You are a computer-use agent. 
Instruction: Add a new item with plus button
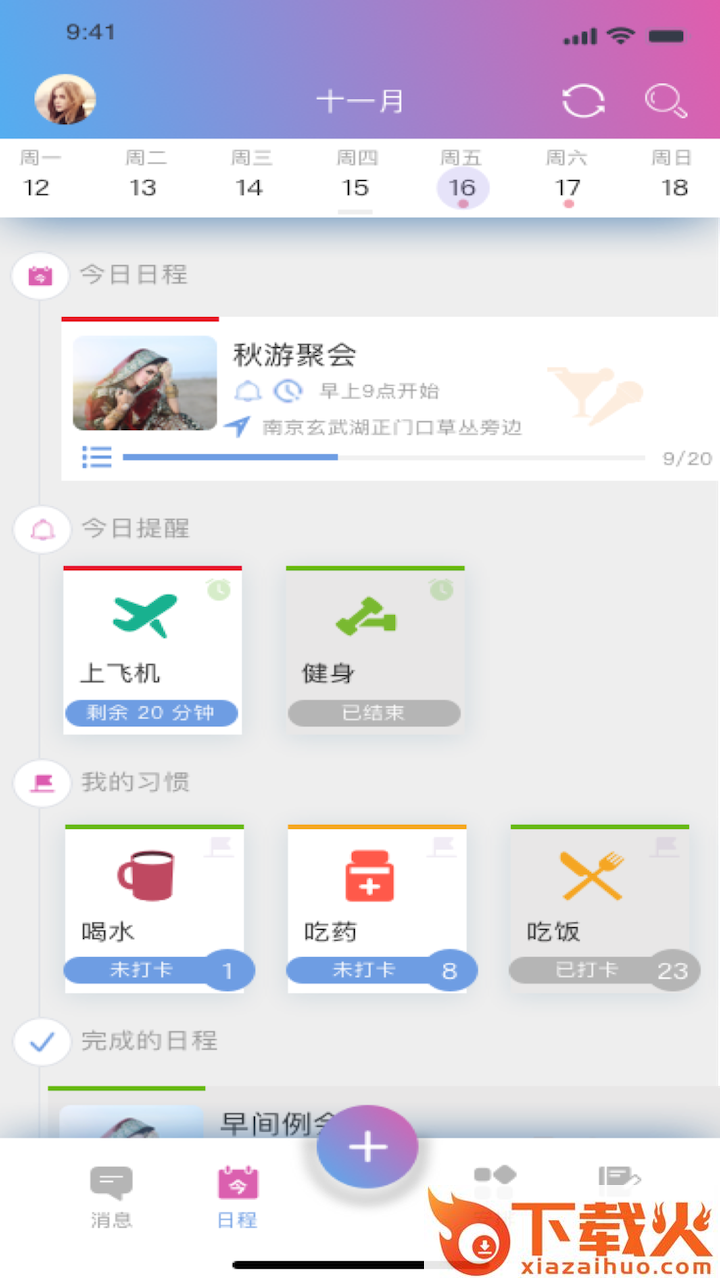(x=367, y=1147)
